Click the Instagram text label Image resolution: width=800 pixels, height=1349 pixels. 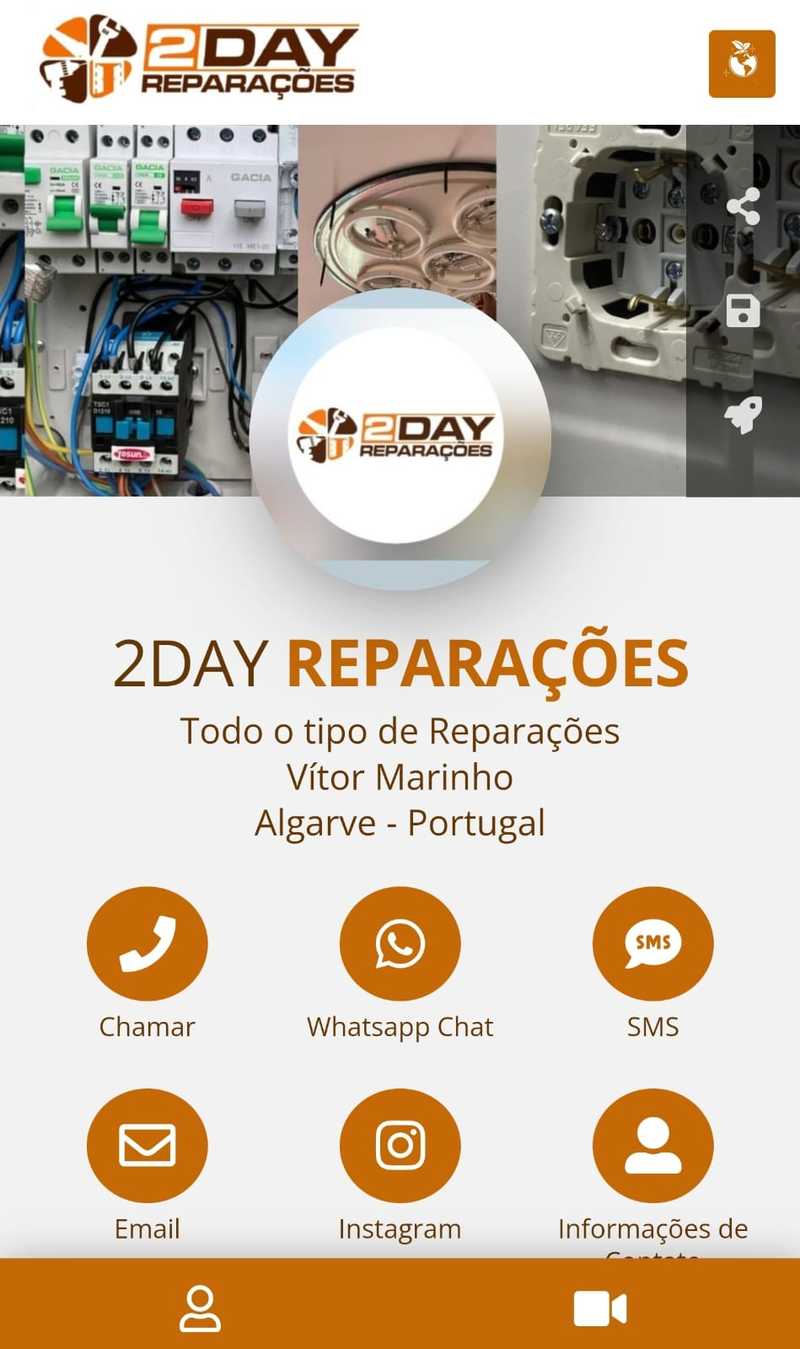click(401, 1229)
